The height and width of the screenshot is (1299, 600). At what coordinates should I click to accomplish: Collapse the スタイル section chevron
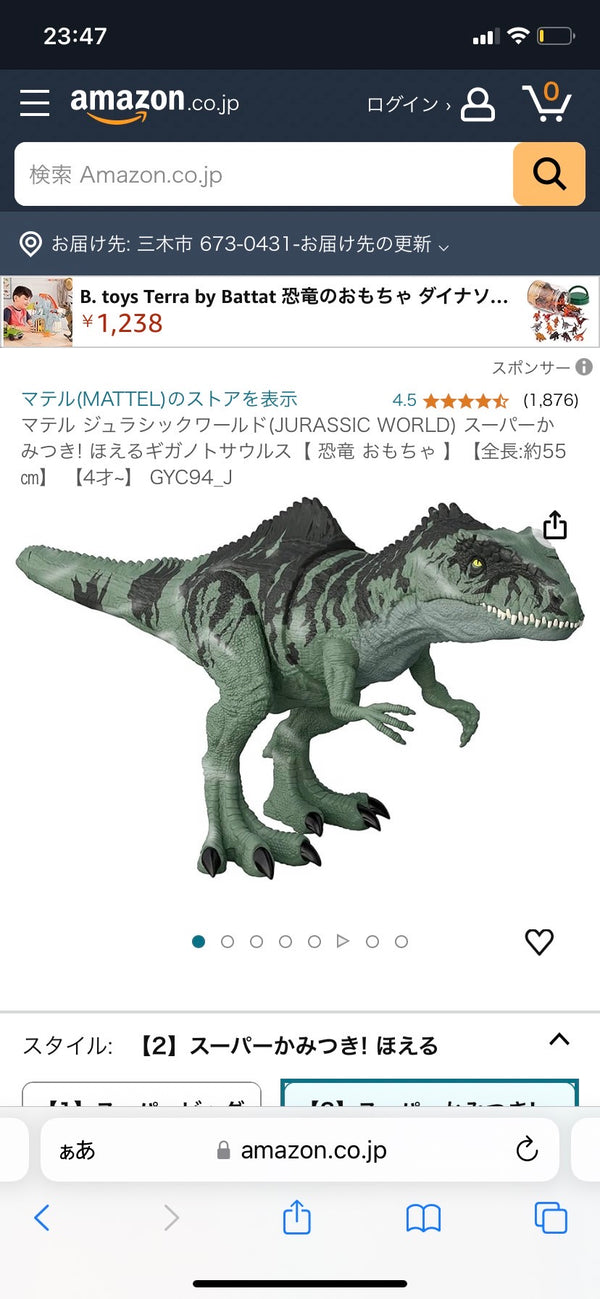tap(559, 1039)
